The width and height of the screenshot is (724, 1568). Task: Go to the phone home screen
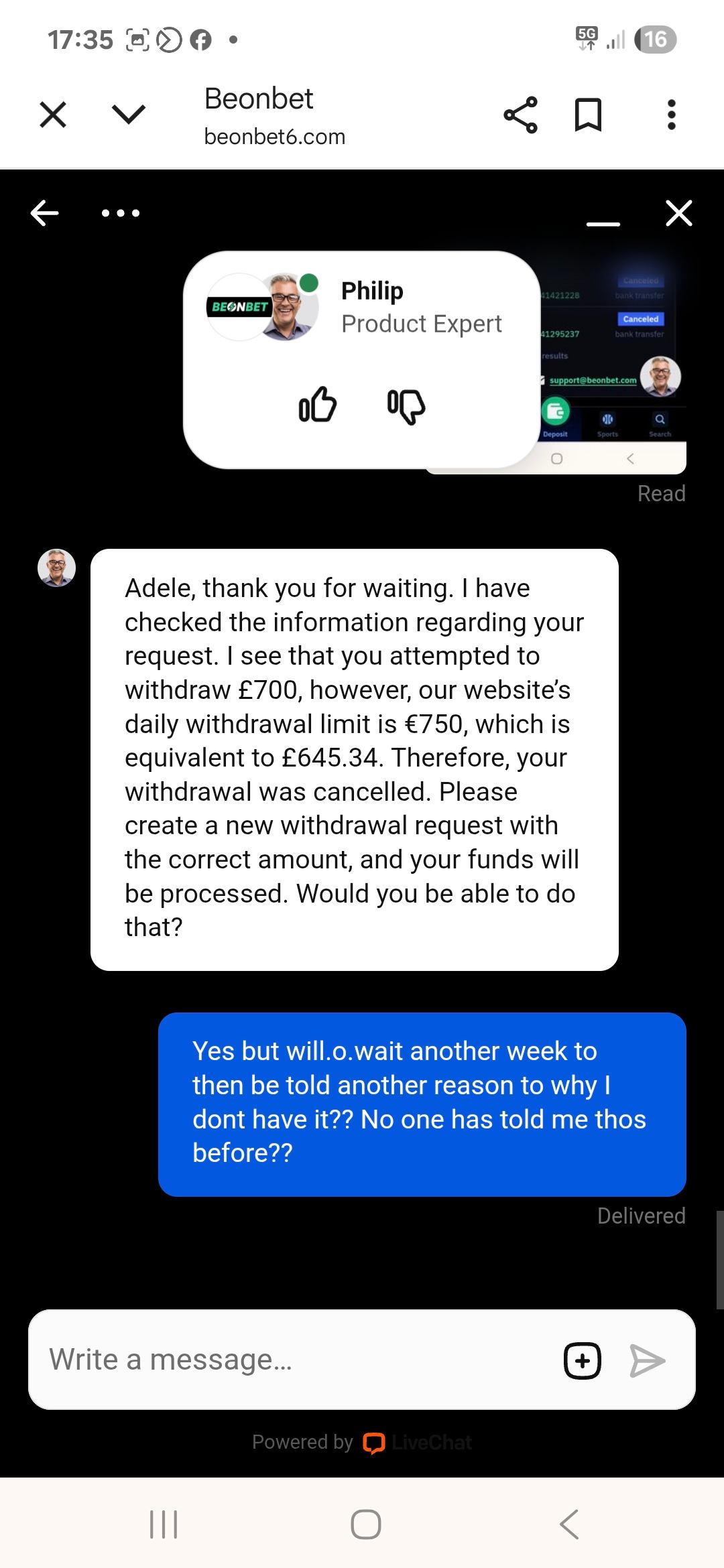click(x=365, y=1524)
